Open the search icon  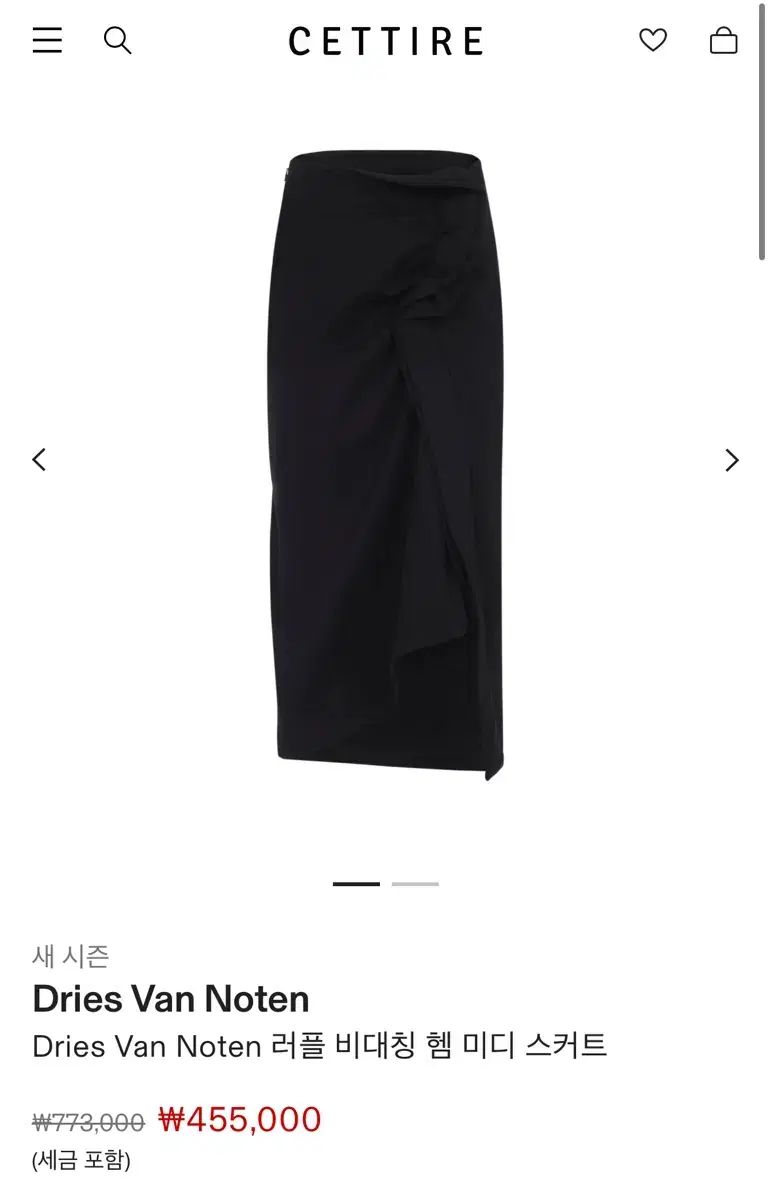tap(118, 40)
